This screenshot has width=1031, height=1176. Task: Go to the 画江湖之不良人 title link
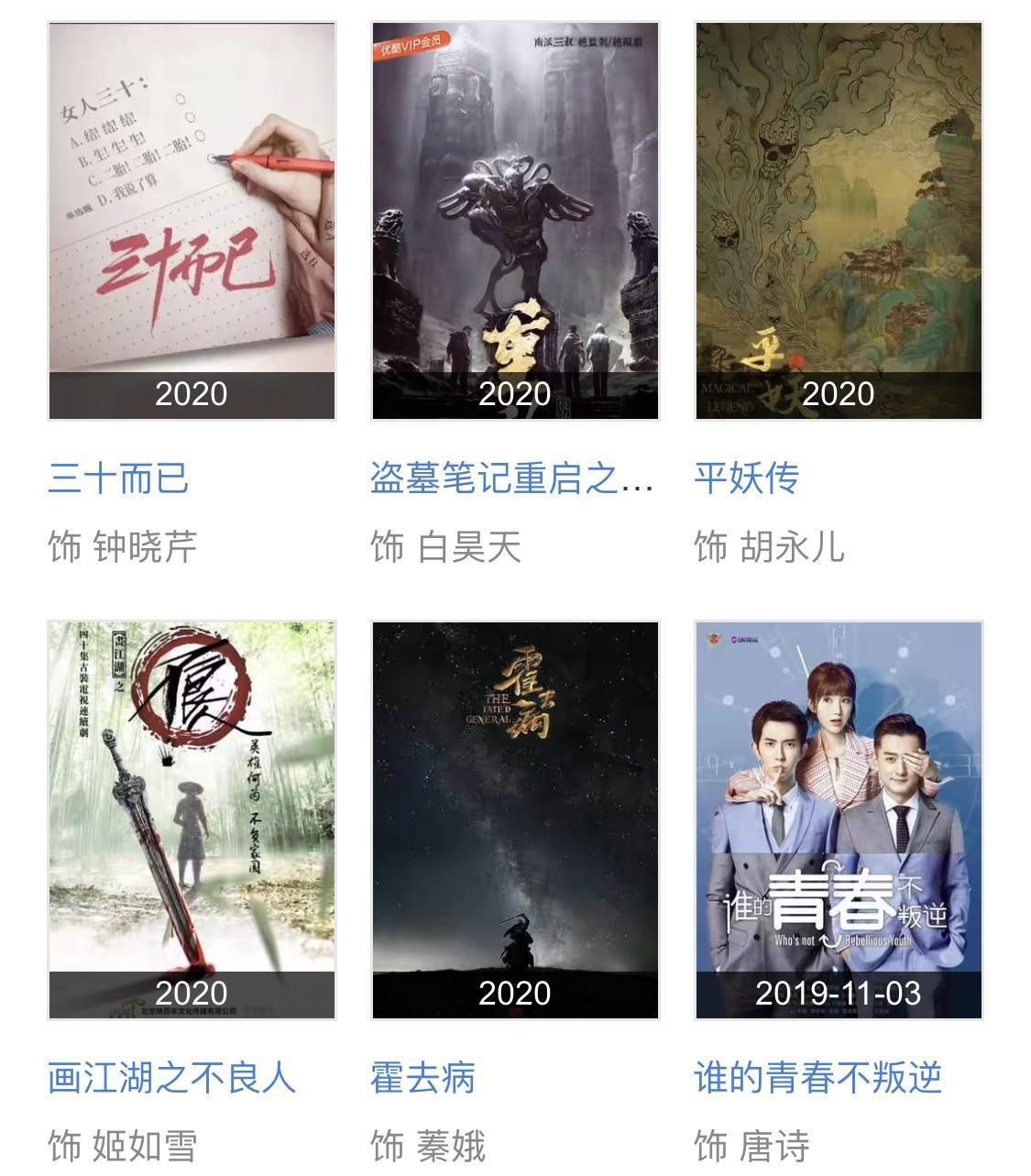coord(171,1077)
